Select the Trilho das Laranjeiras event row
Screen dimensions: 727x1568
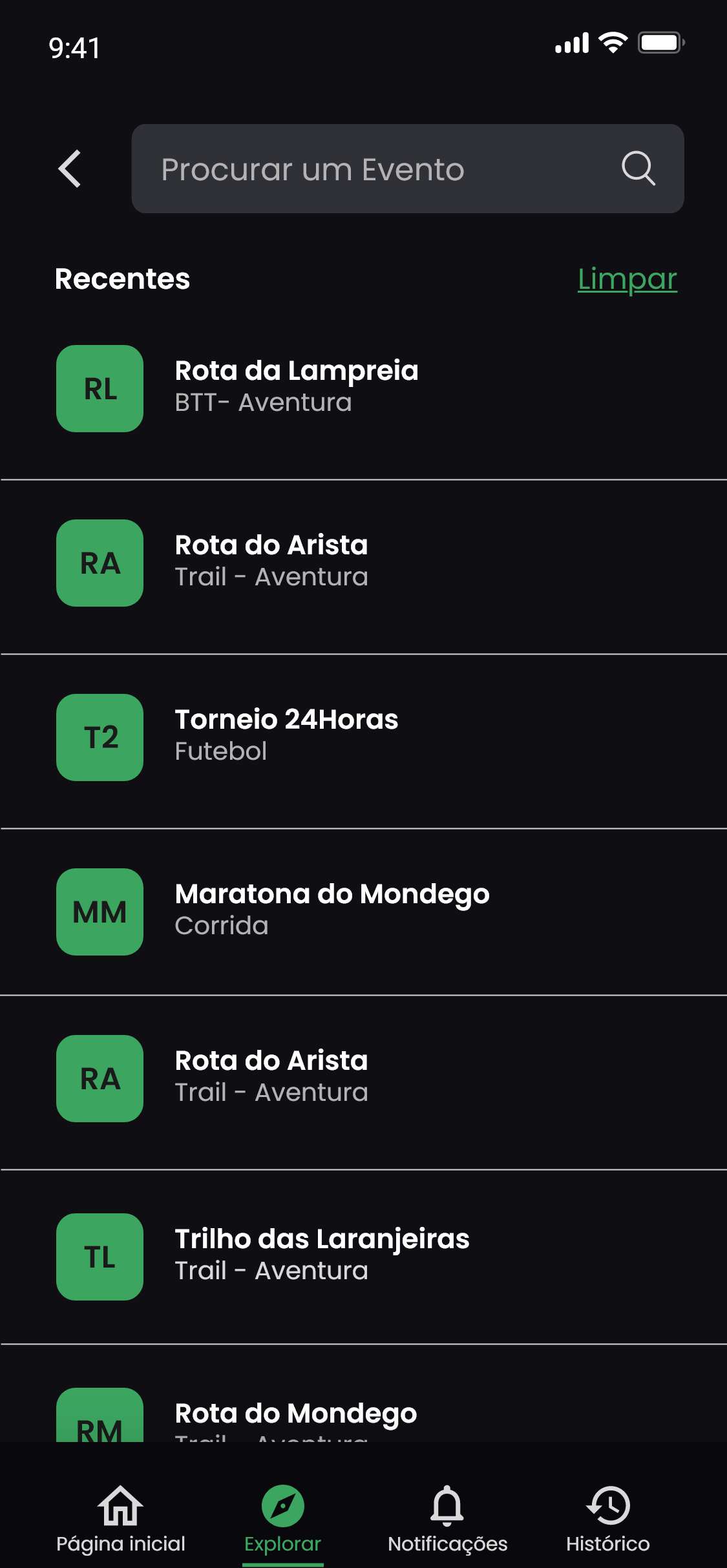pyautogui.click(x=323, y=1252)
